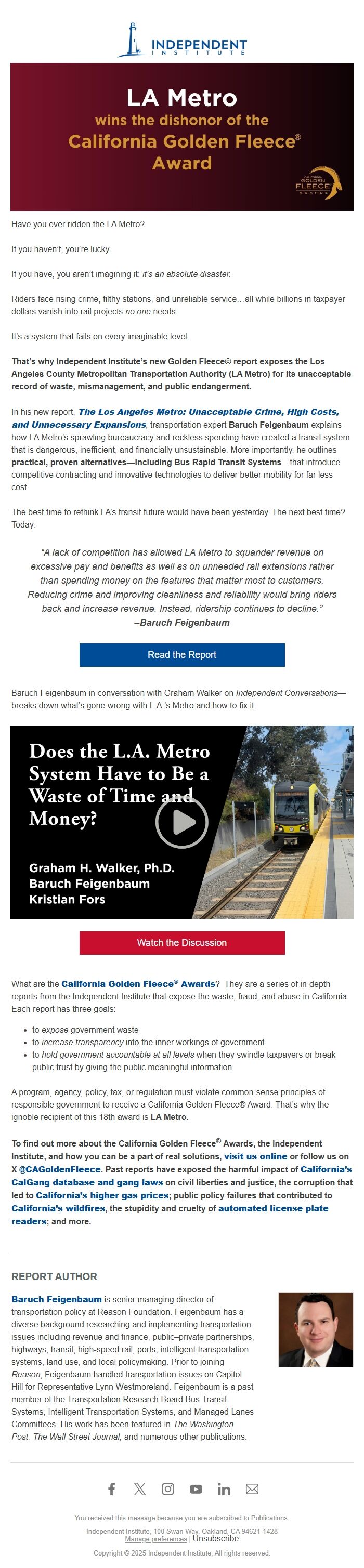Open the Los Angeles Metro report title link
The image size is (364, 1568).
pos(208,412)
